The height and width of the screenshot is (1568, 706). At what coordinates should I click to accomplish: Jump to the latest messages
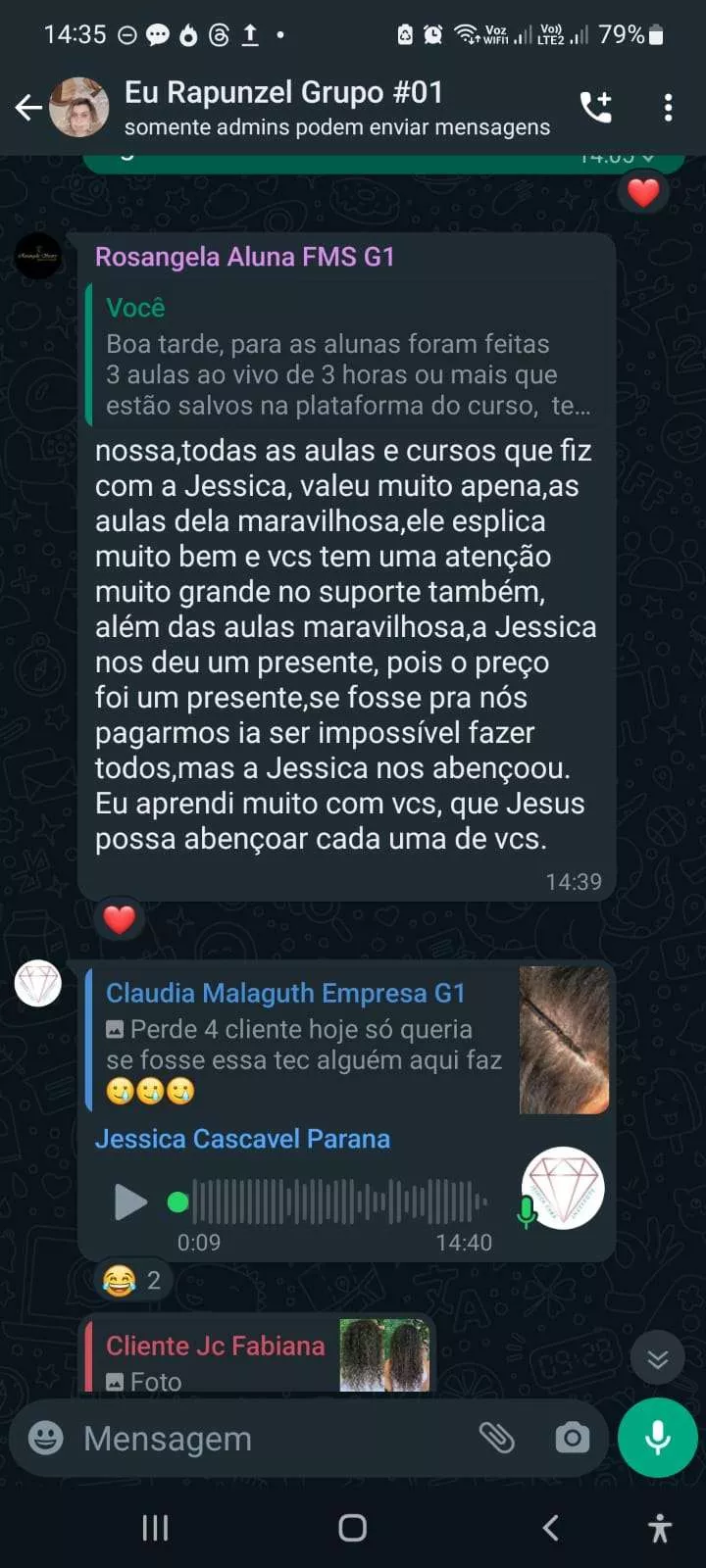point(658,1357)
